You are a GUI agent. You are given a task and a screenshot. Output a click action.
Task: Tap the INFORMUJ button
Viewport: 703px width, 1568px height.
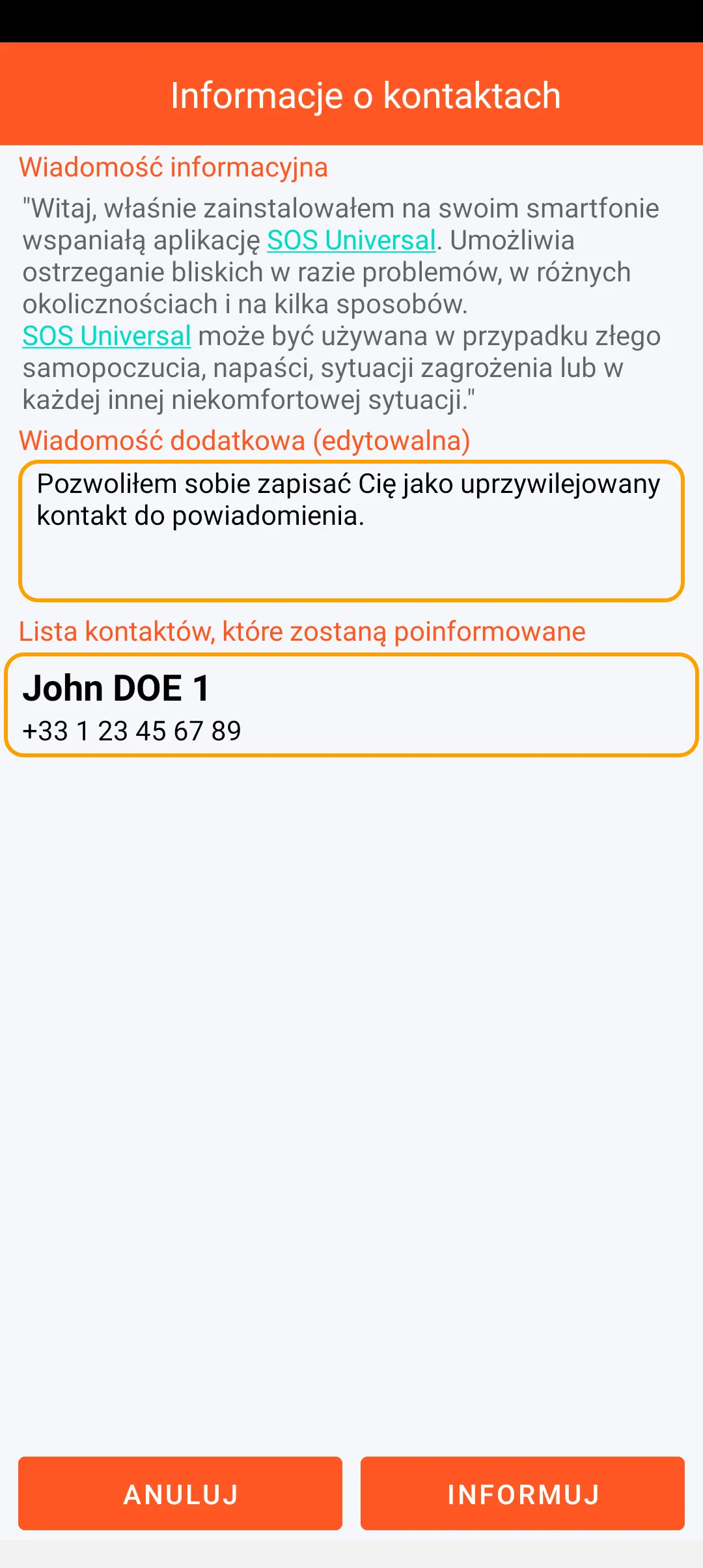coord(522,1493)
